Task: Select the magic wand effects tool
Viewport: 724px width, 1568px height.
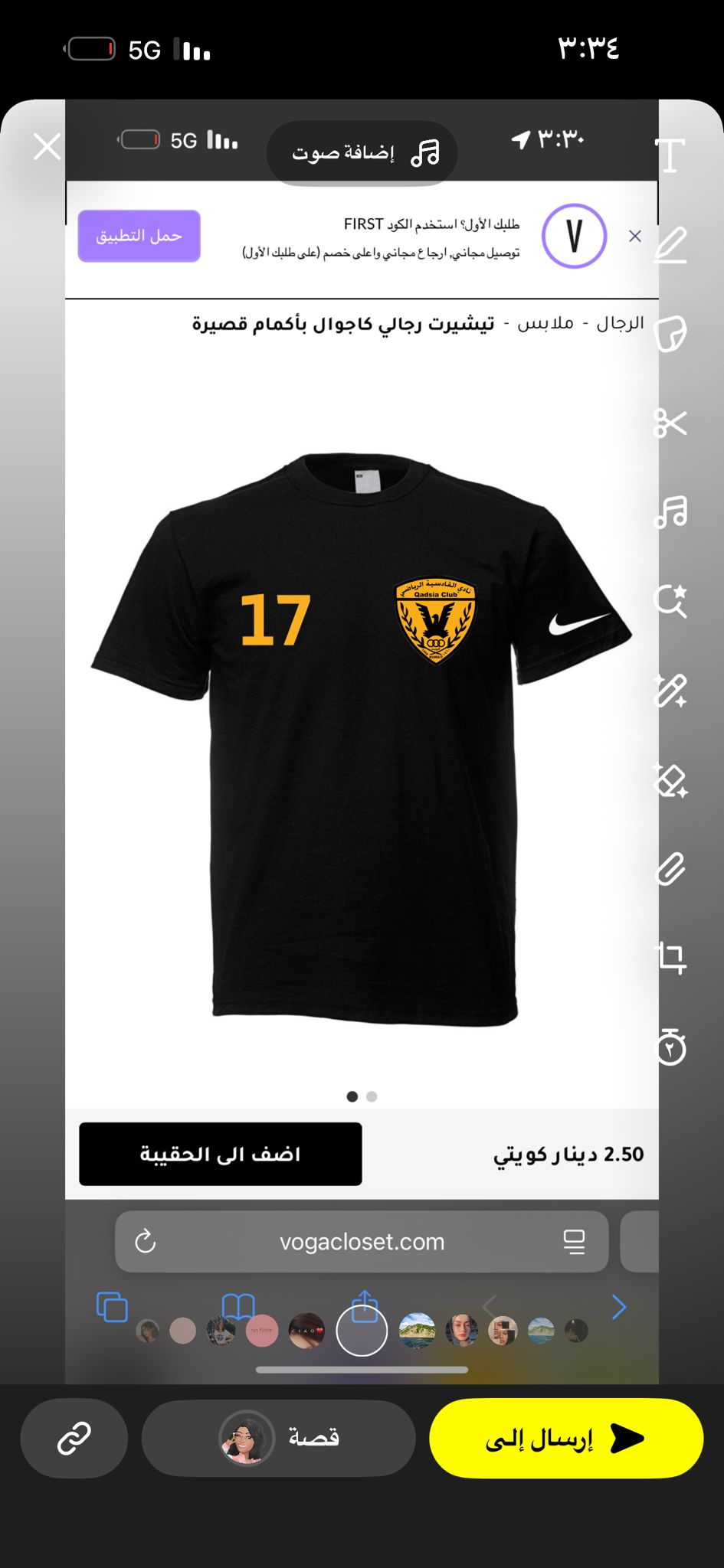Action: [x=670, y=691]
